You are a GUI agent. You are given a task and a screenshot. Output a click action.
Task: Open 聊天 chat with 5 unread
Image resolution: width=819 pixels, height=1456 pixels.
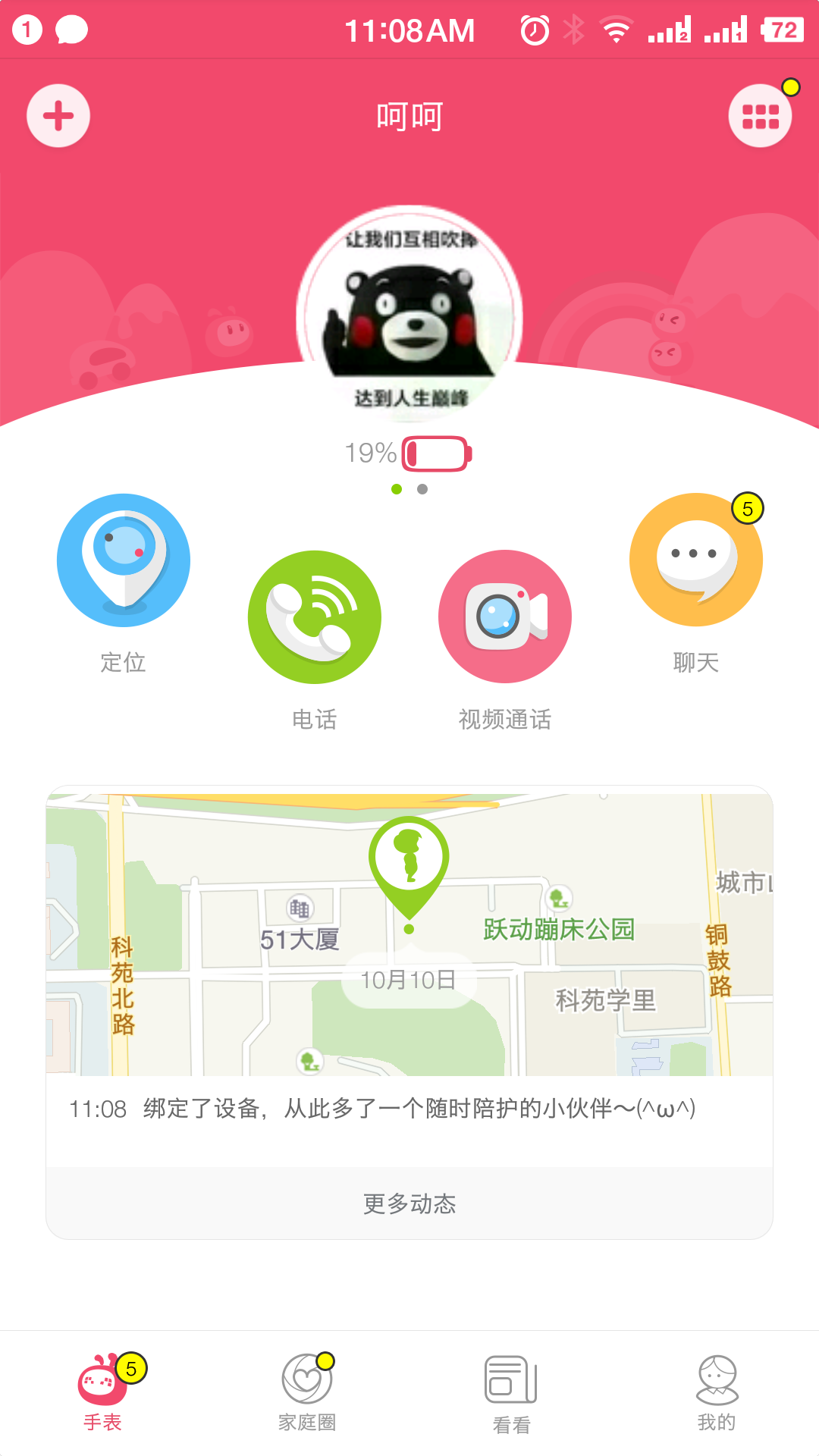[x=695, y=561]
